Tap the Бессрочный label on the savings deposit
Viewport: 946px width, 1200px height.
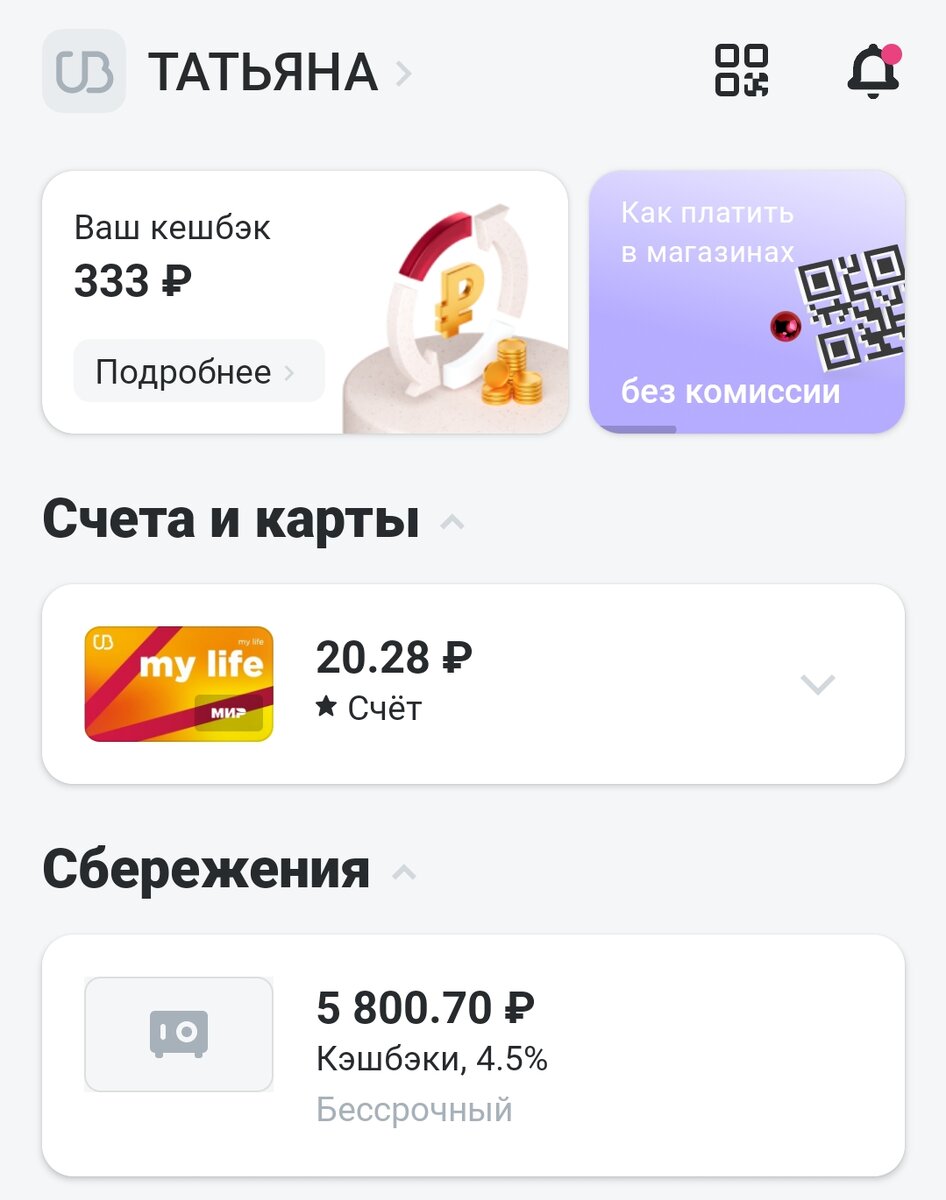tap(414, 1108)
